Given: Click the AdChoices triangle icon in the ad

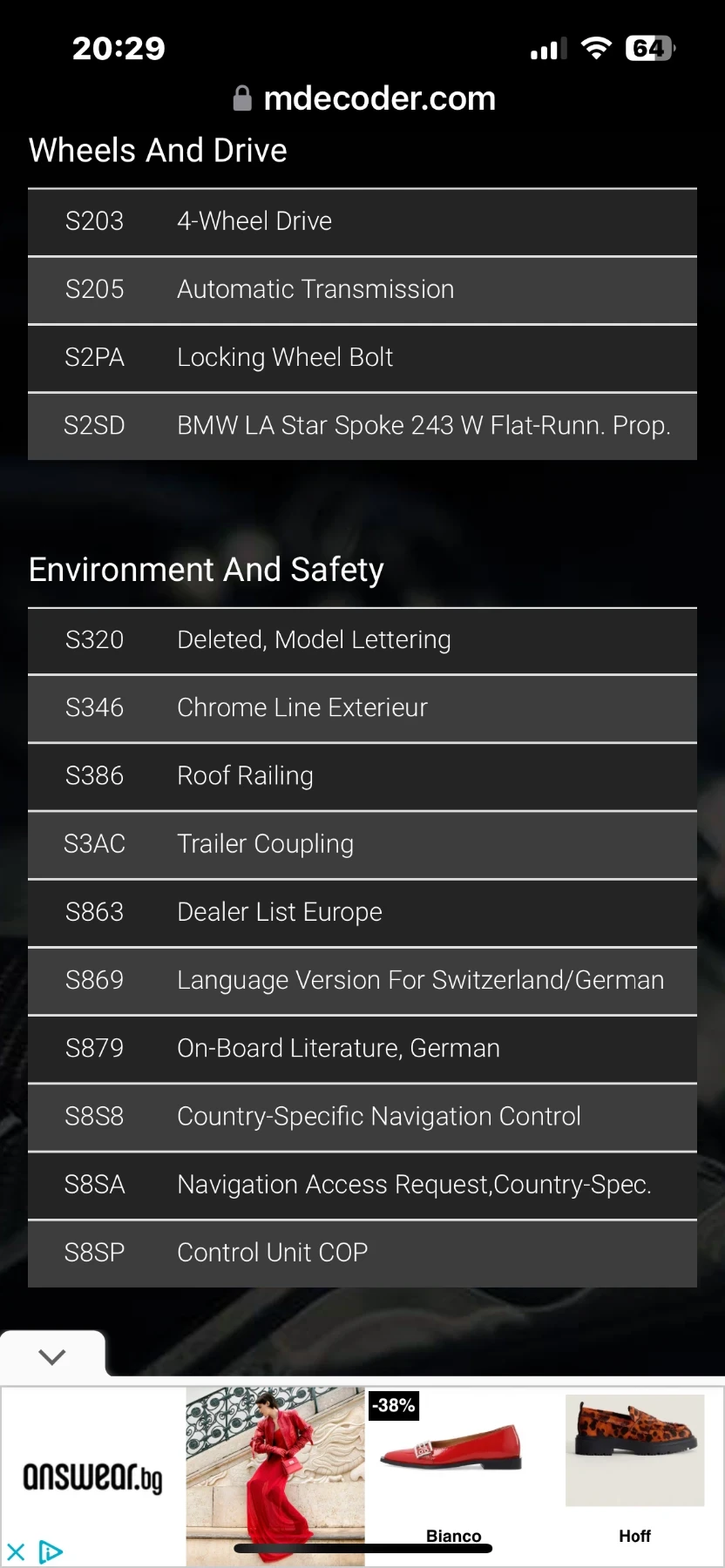Looking at the screenshot, I should 50,1551.
